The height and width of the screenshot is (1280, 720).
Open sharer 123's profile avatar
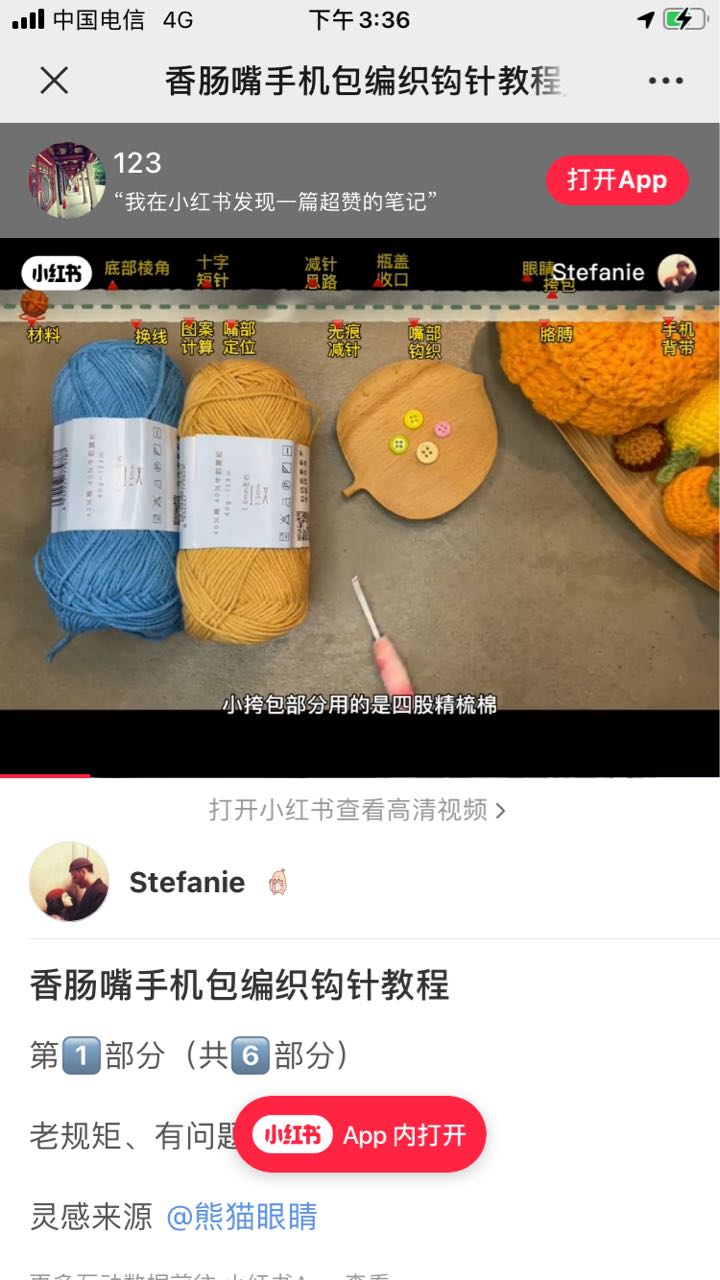(x=67, y=180)
